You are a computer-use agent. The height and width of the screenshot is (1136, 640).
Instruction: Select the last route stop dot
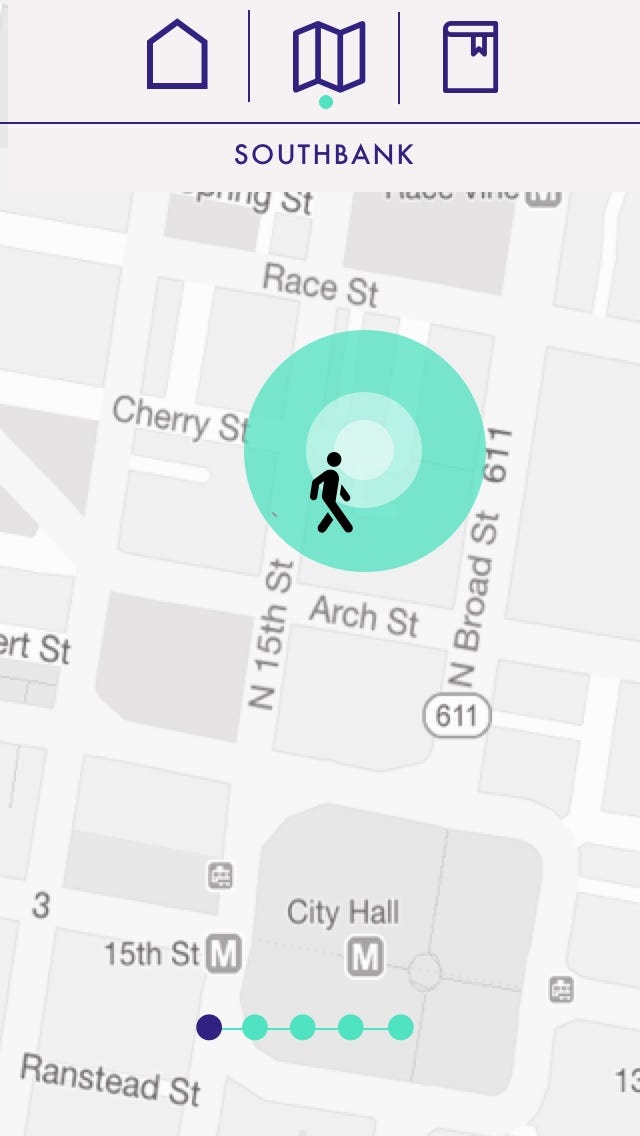pos(400,1027)
